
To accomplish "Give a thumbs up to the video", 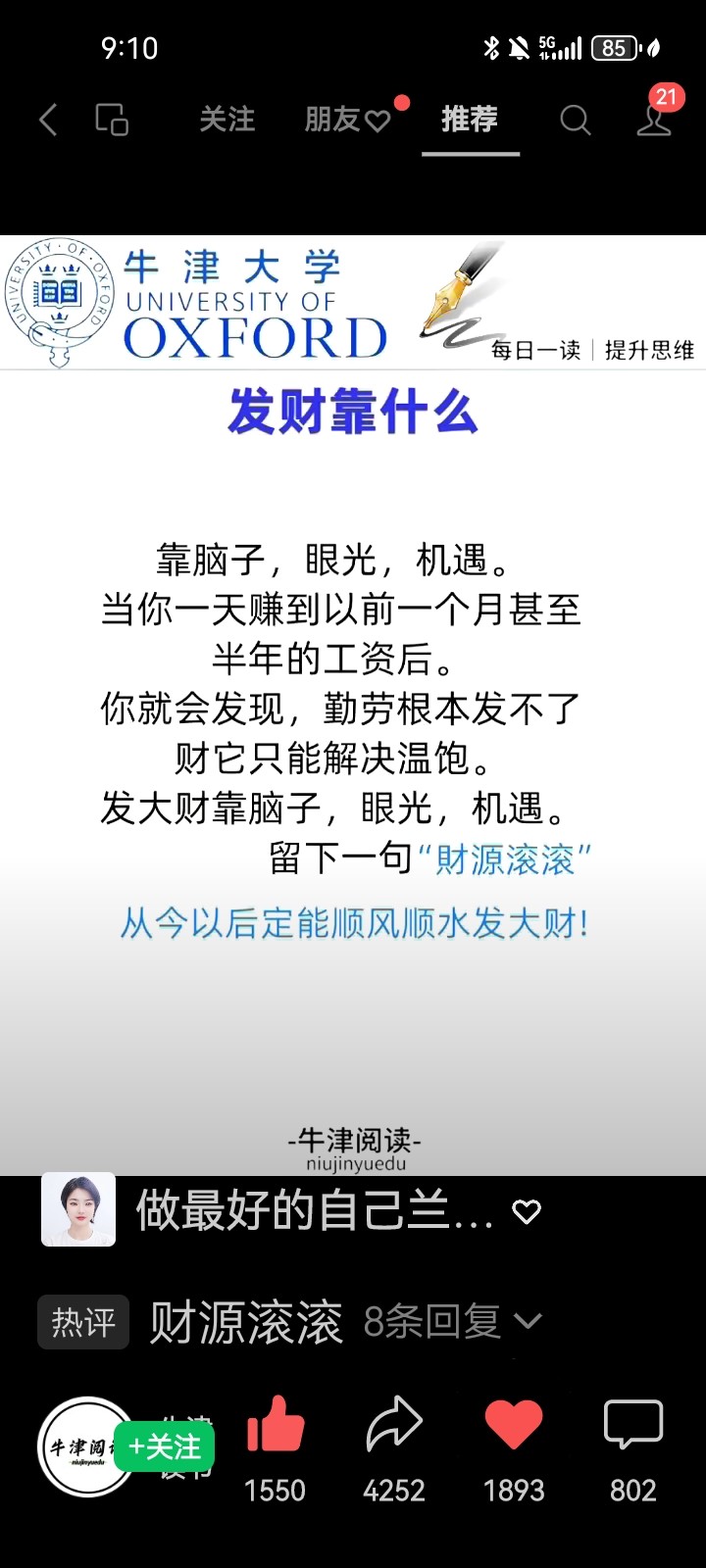I will (x=275, y=1424).
